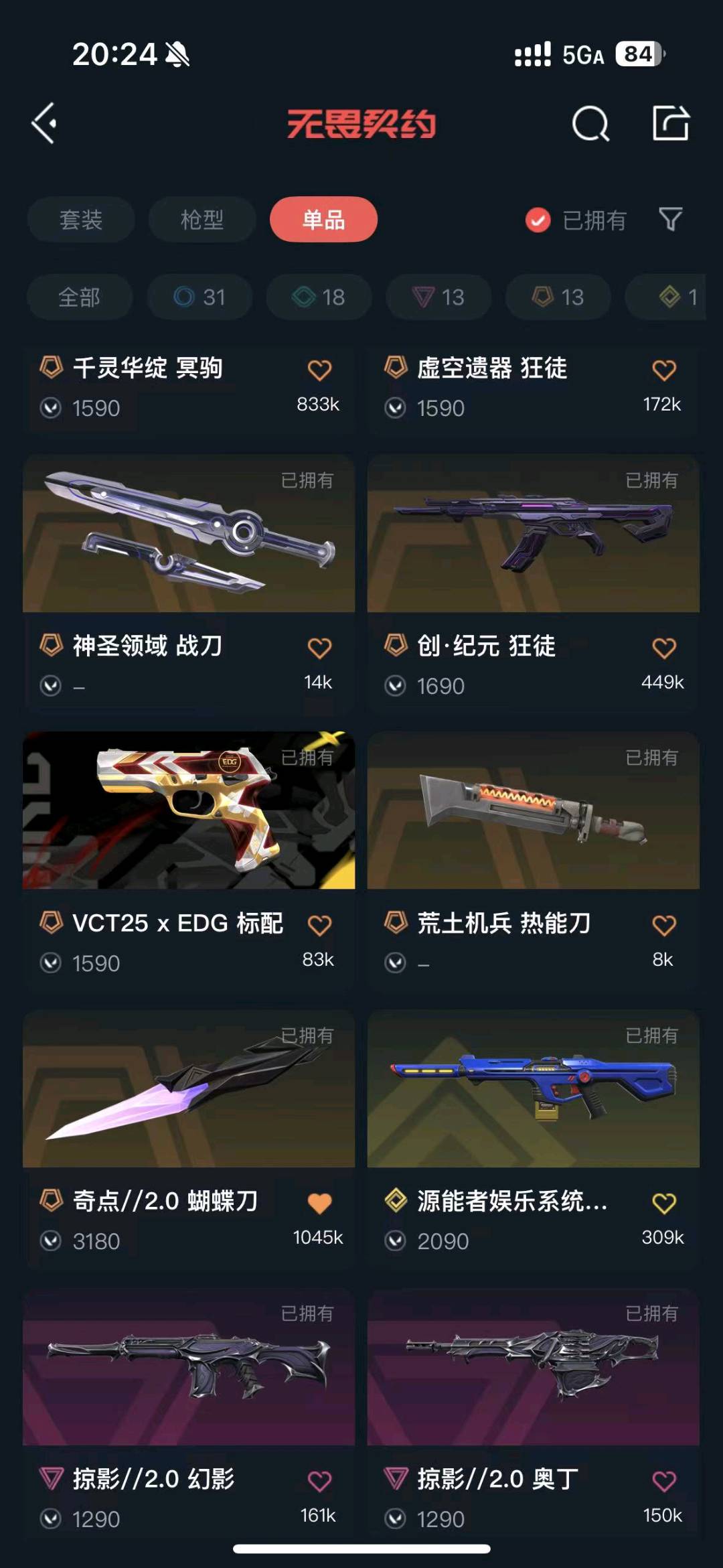Image resolution: width=723 pixels, height=1568 pixels.
Task: Like the 源能者娱乐系统 skin
Action: click(664, 1204)
